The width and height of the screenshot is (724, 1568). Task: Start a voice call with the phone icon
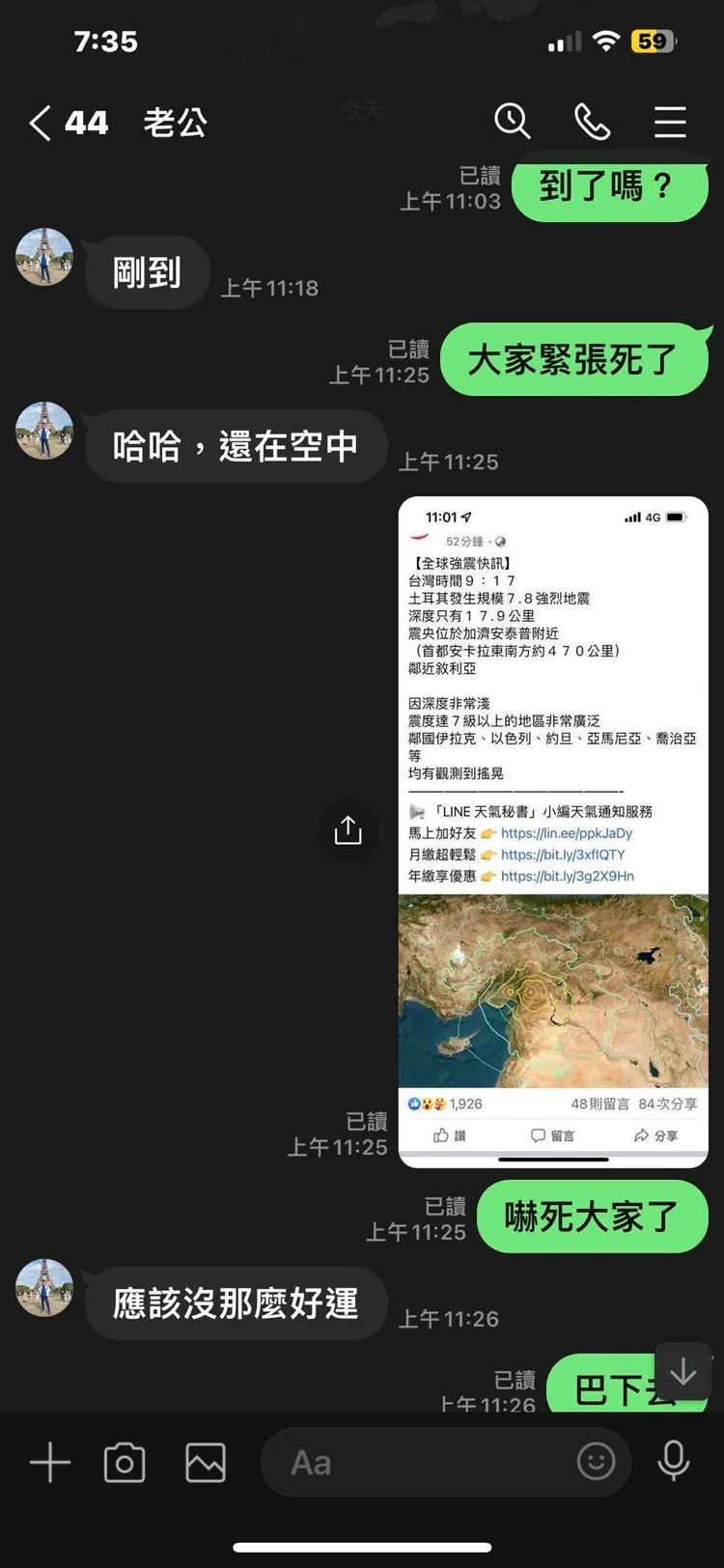[x=592, y=122]
